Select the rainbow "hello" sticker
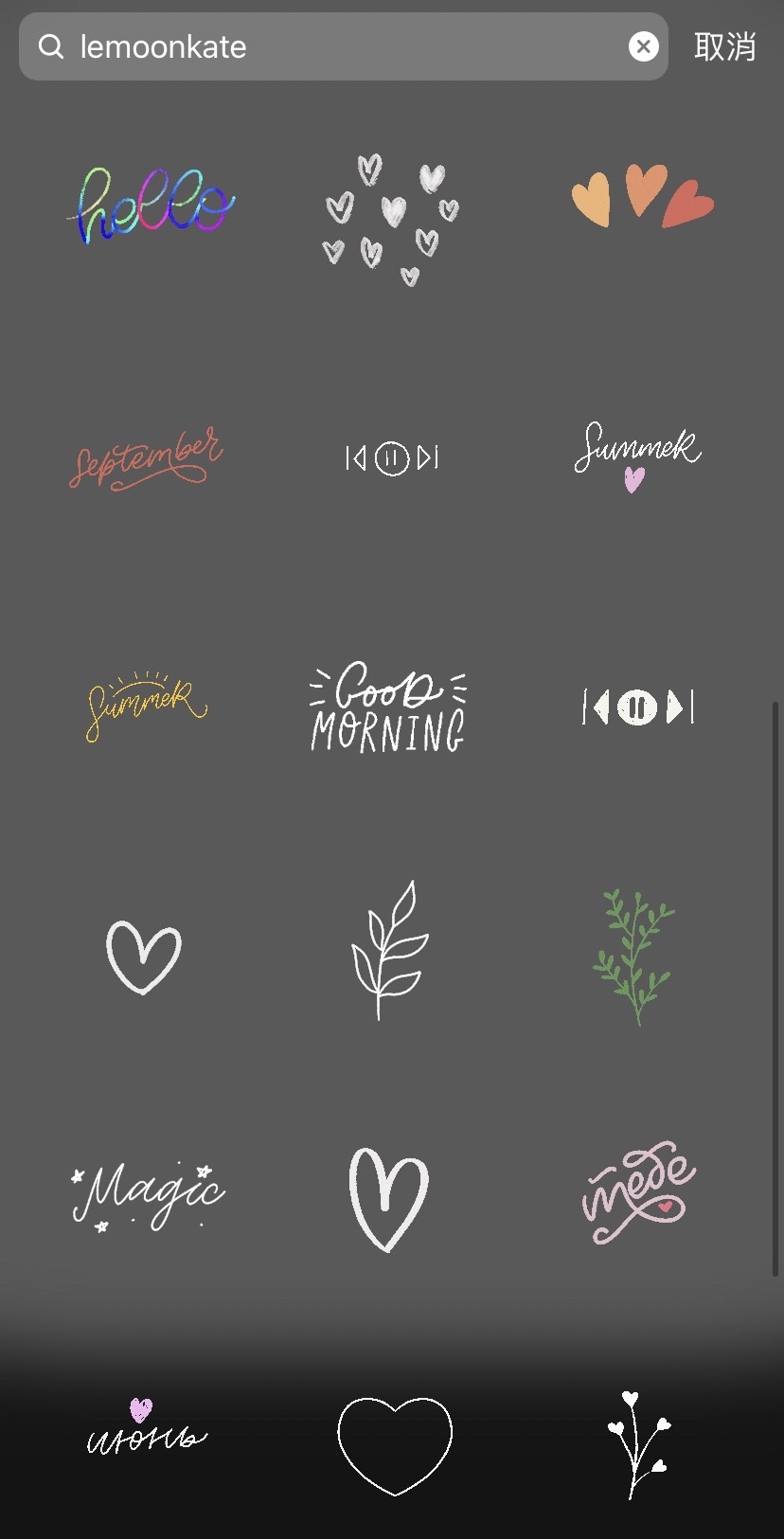Screen dimensions: 784x1539 [x=151, y=202]
